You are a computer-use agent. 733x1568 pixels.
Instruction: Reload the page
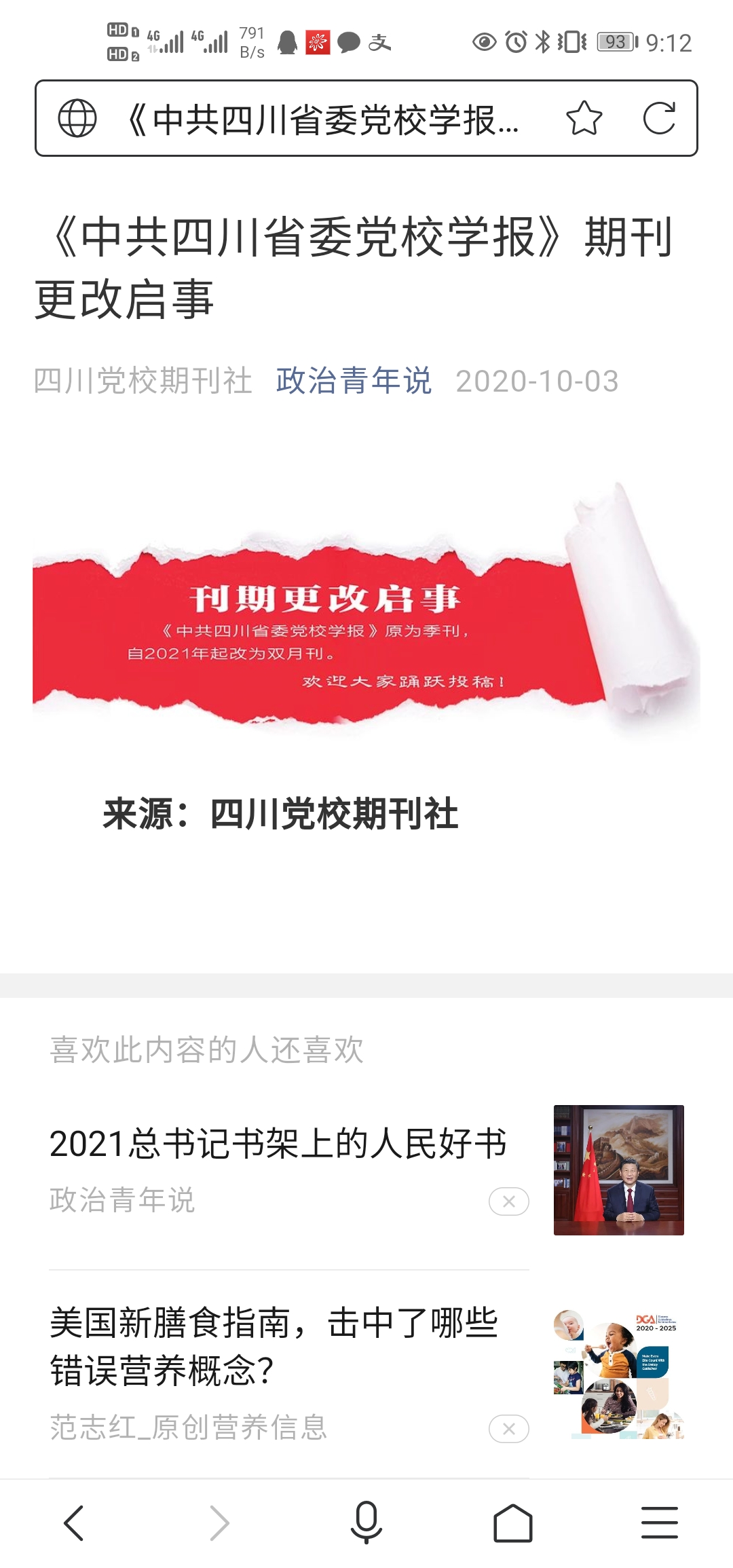click(x=659, y=119)
